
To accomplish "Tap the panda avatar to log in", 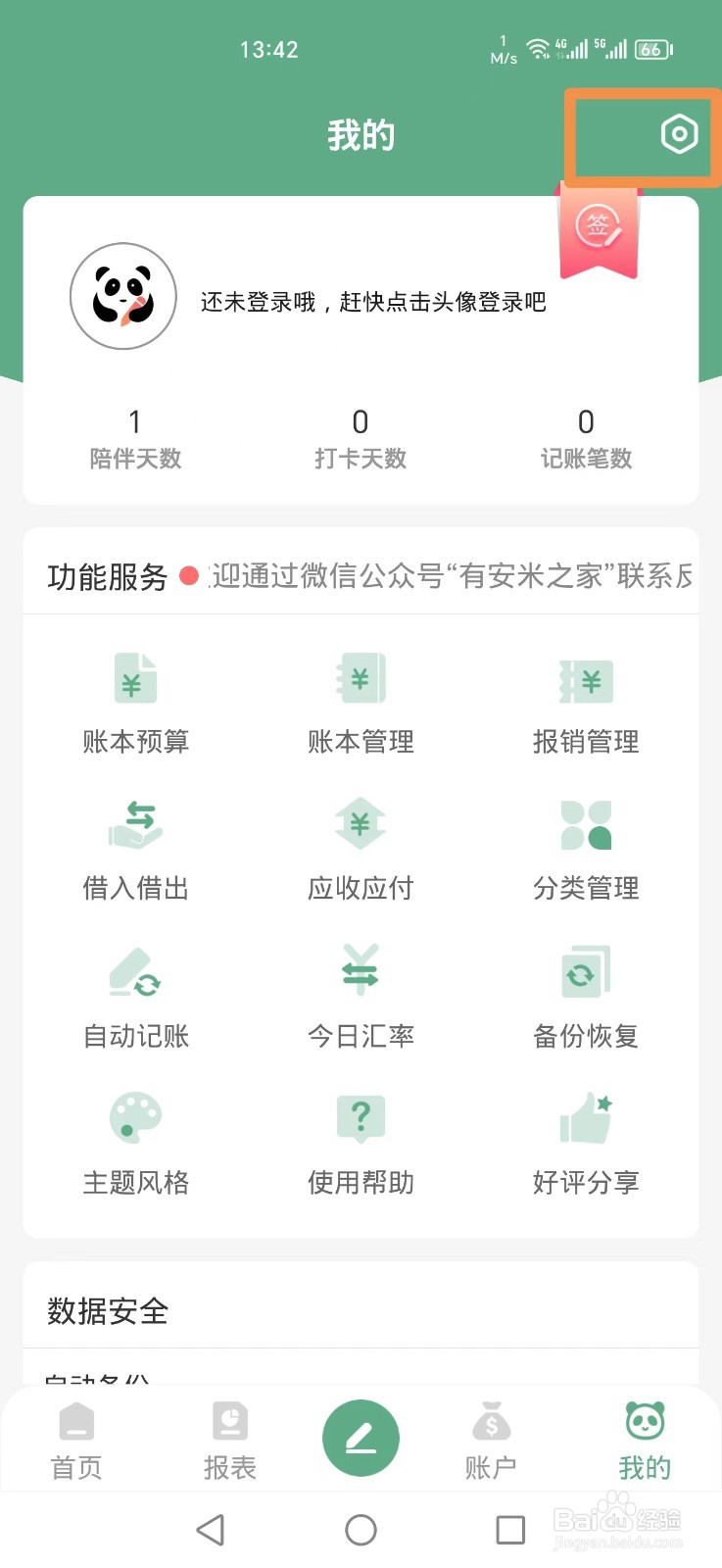I will tap(123, 296).
